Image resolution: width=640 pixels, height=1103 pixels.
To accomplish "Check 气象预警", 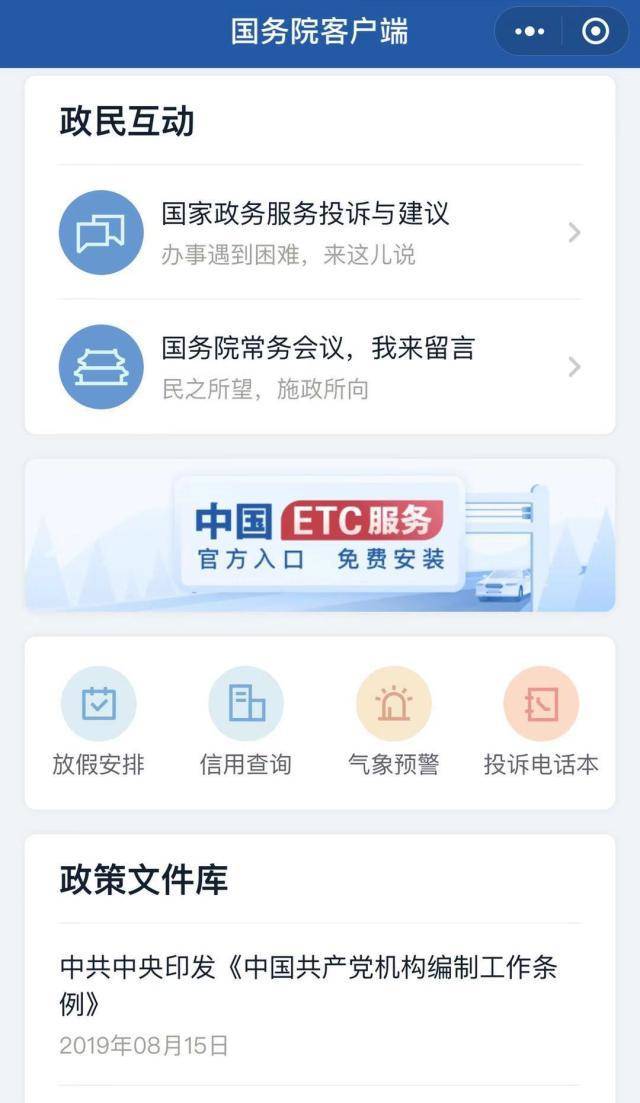I will (394, 722).
